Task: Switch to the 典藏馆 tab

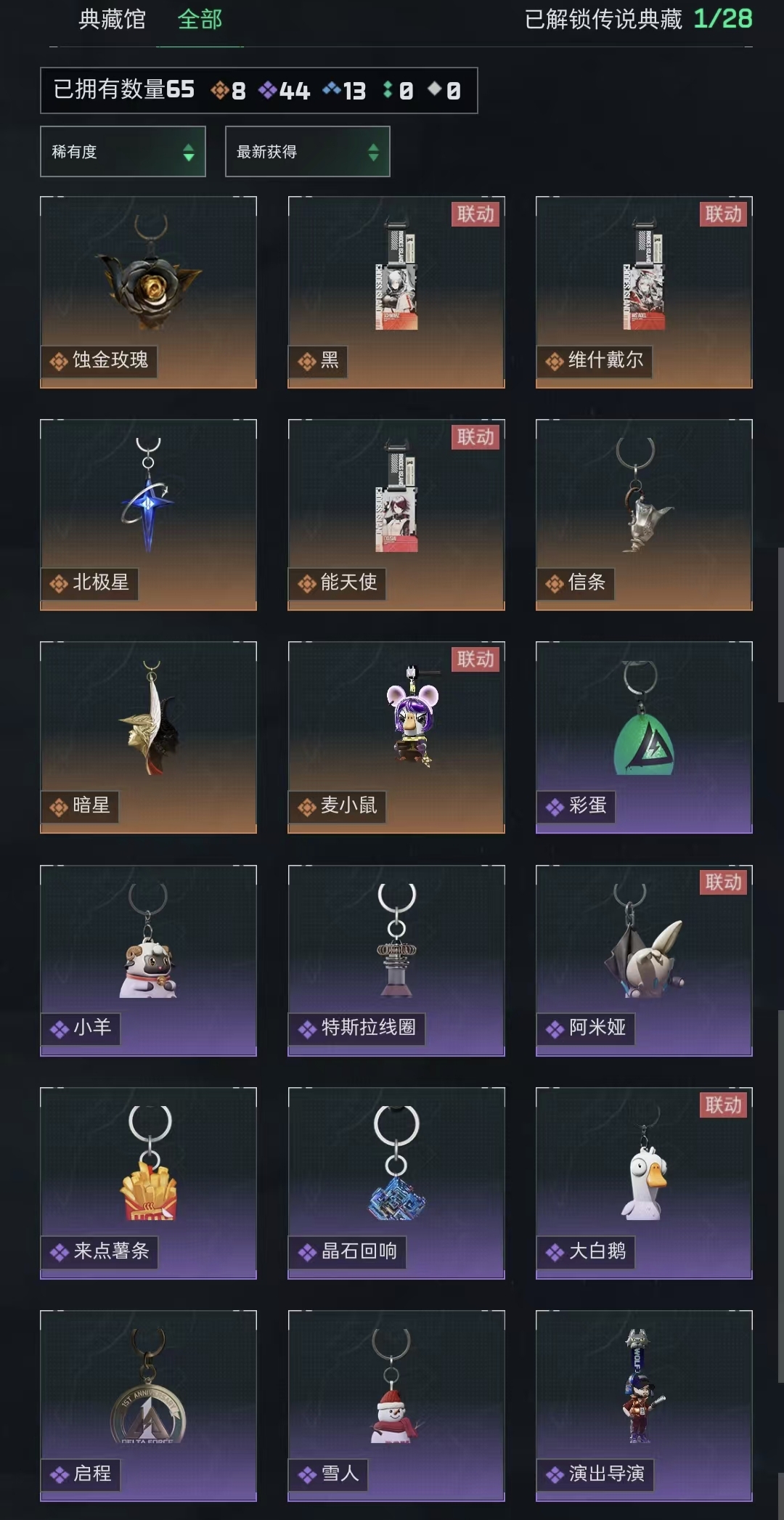Action: click(x=112, y=20)
